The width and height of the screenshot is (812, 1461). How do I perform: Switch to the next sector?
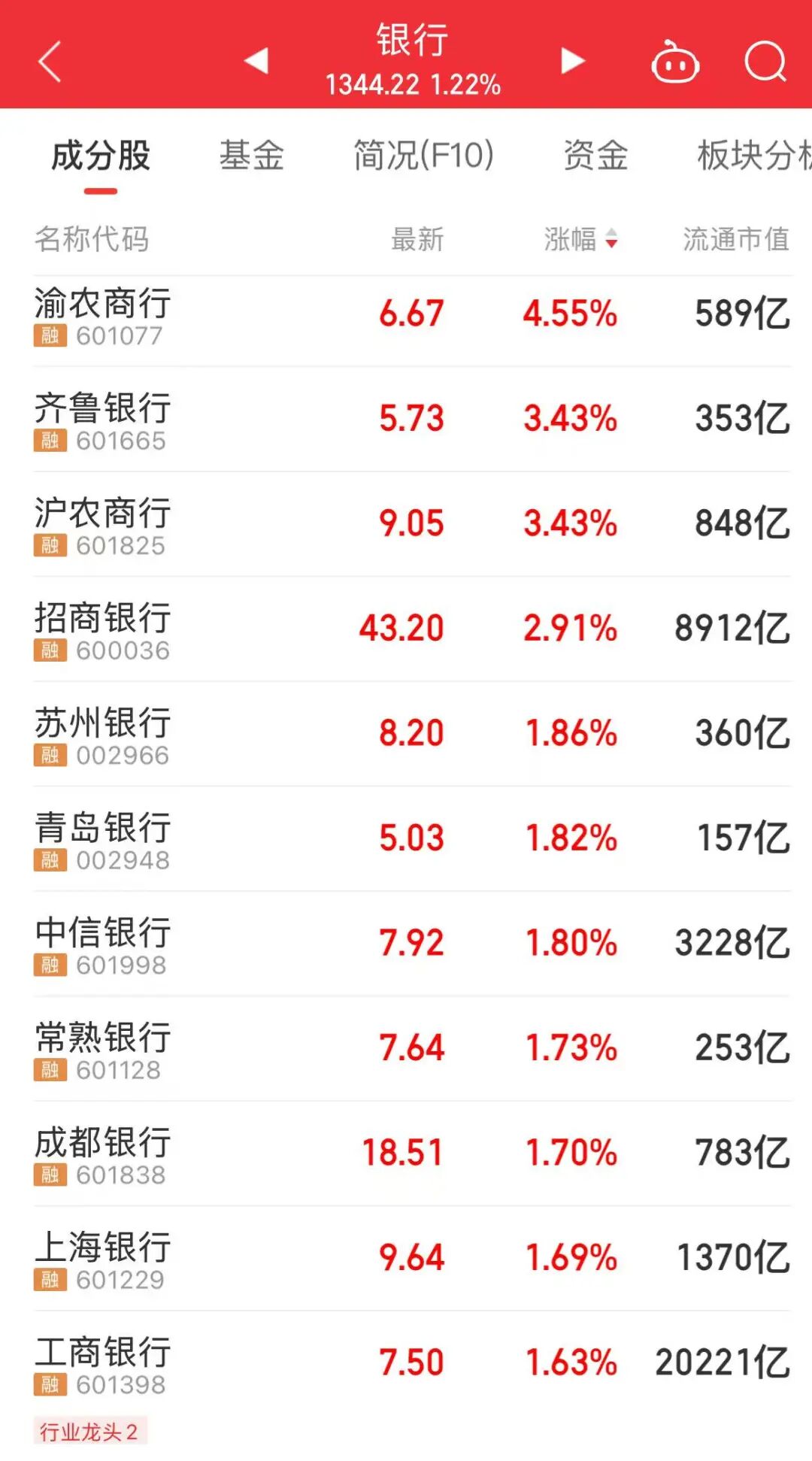pos(573,61)
